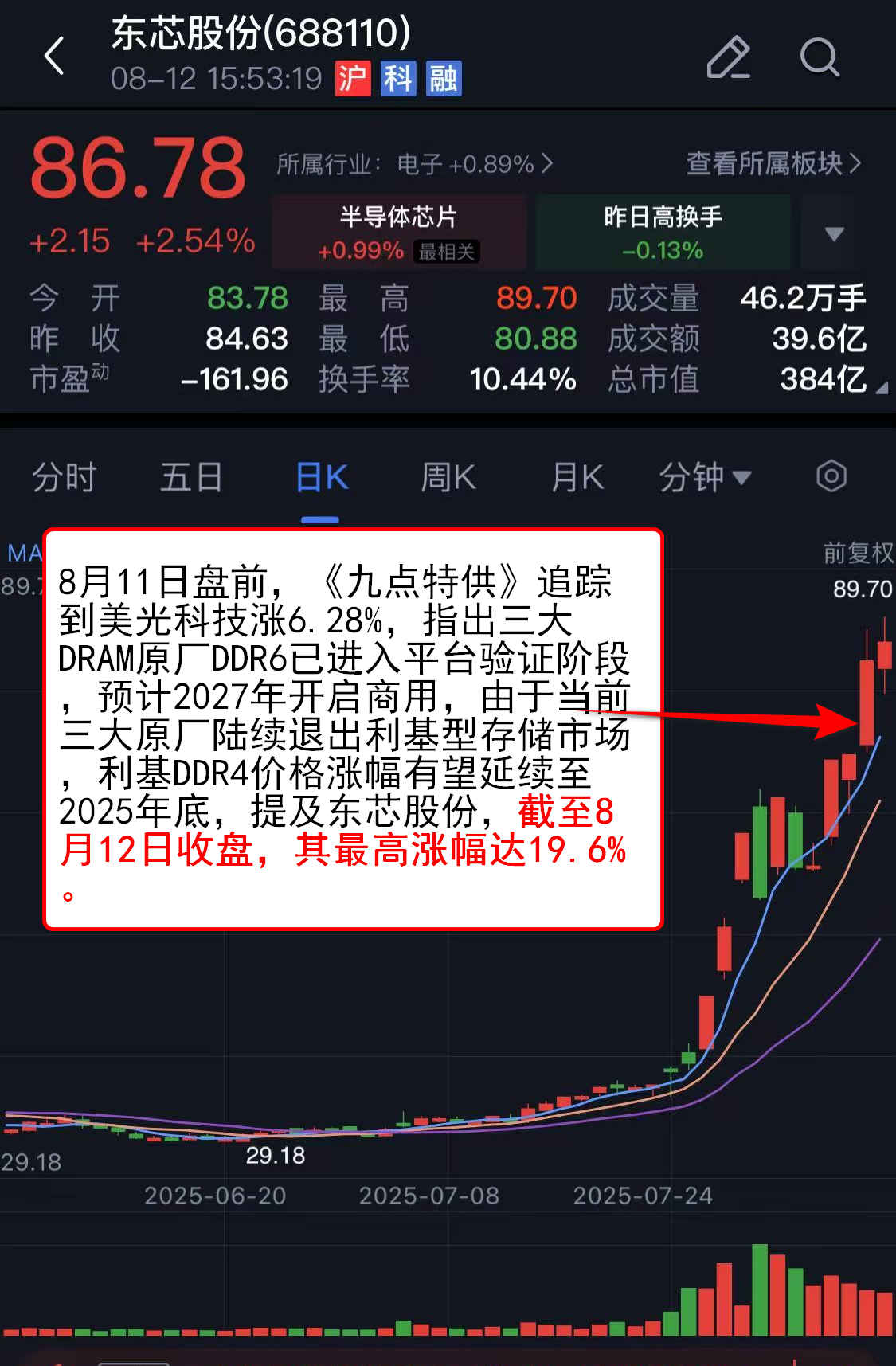The height and width of the screenshot is (1366, 896).
Task: Change the 前复权 adjustment option
Action: [x=857, y=552]
